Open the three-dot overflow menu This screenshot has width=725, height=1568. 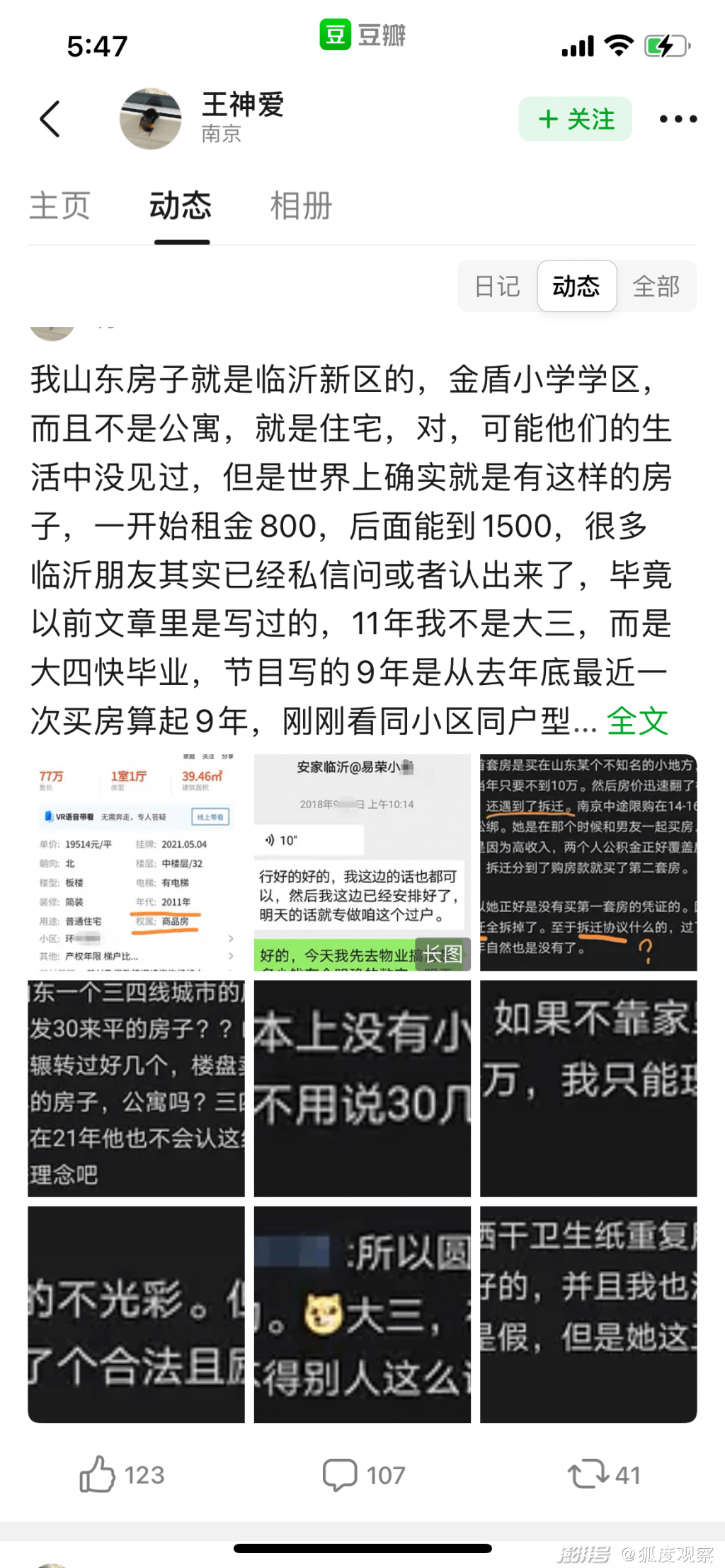678,119
